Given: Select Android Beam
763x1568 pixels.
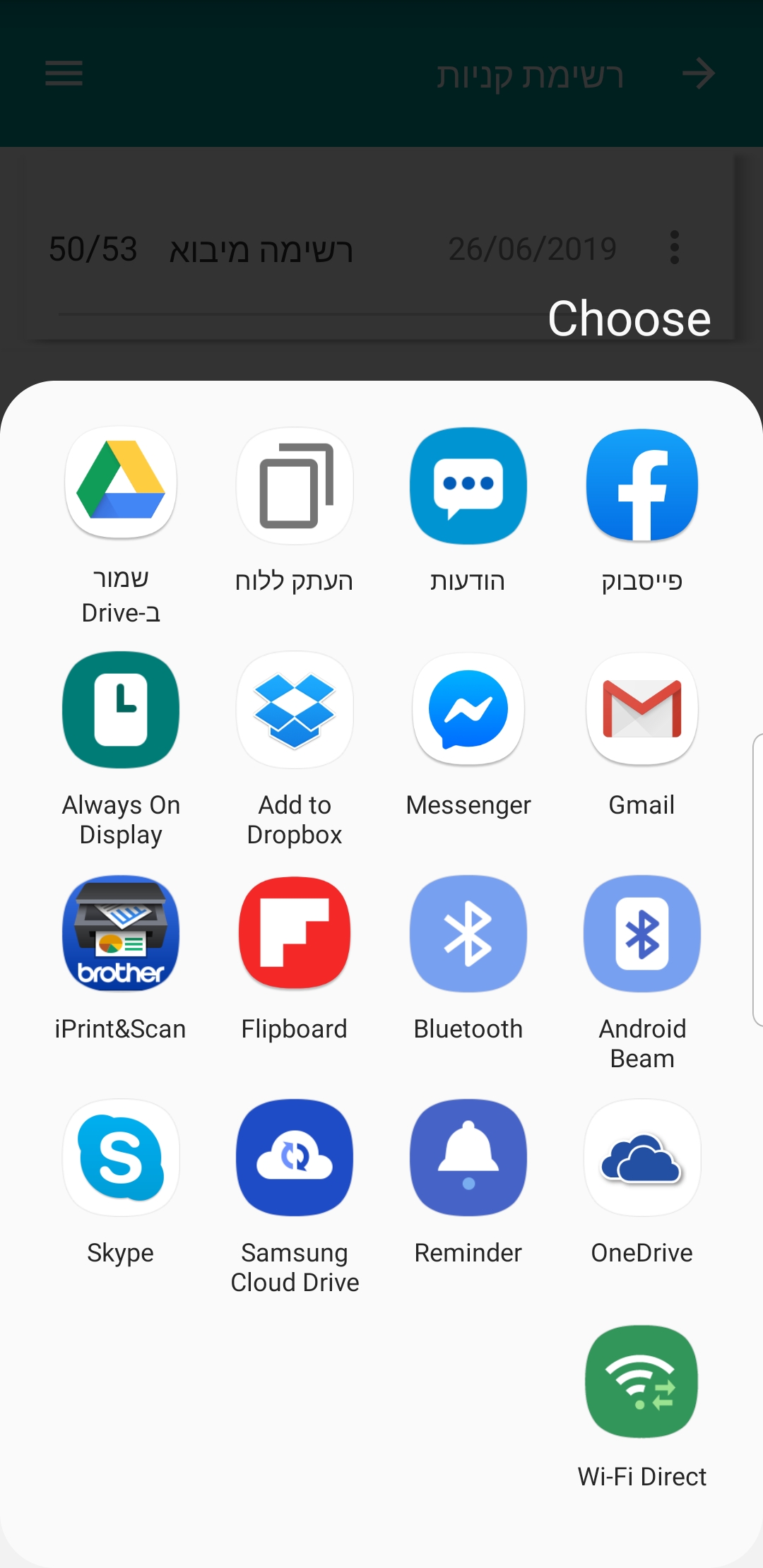Looking at the screenshot, I should pyautogui.click(x=642, y=934).
